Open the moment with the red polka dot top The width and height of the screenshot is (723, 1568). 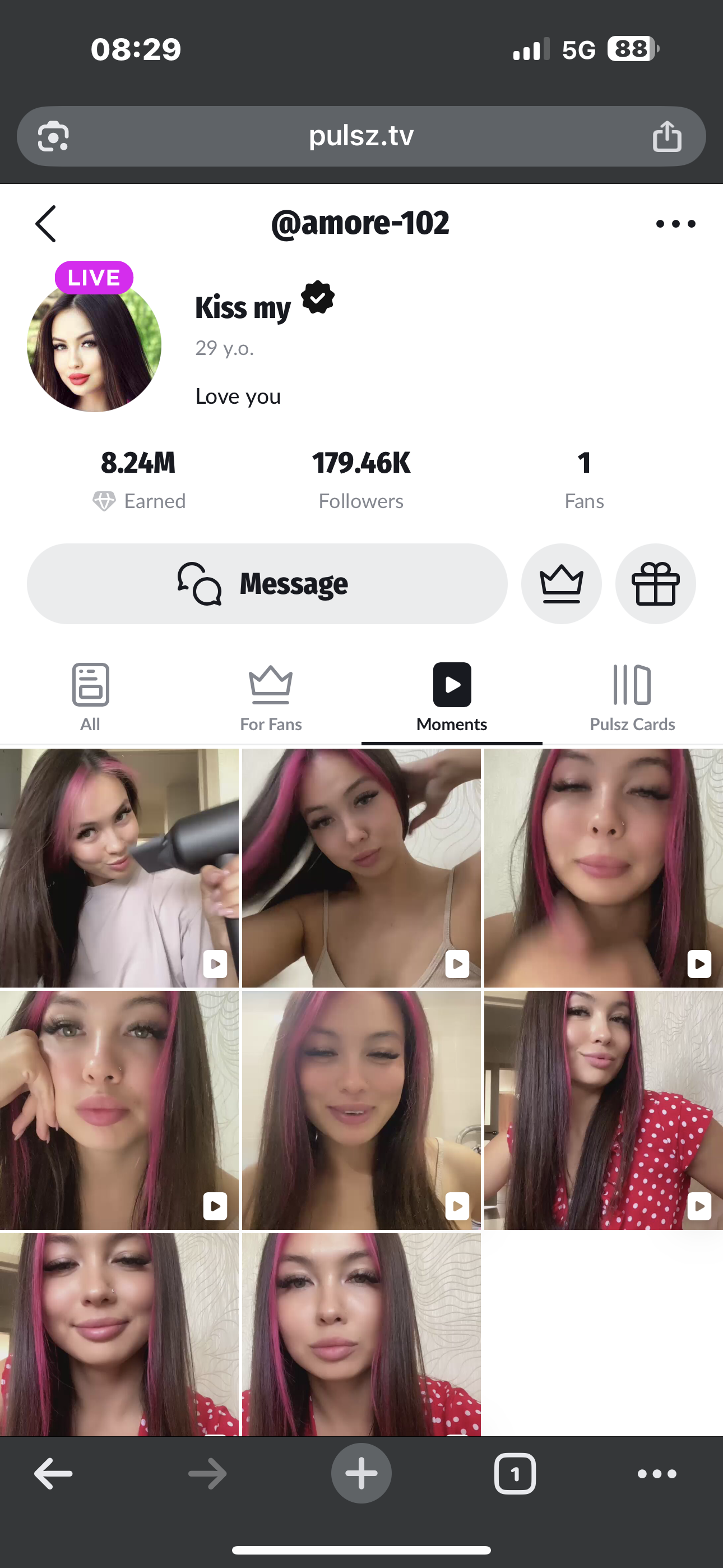[x=602, y=1110]
